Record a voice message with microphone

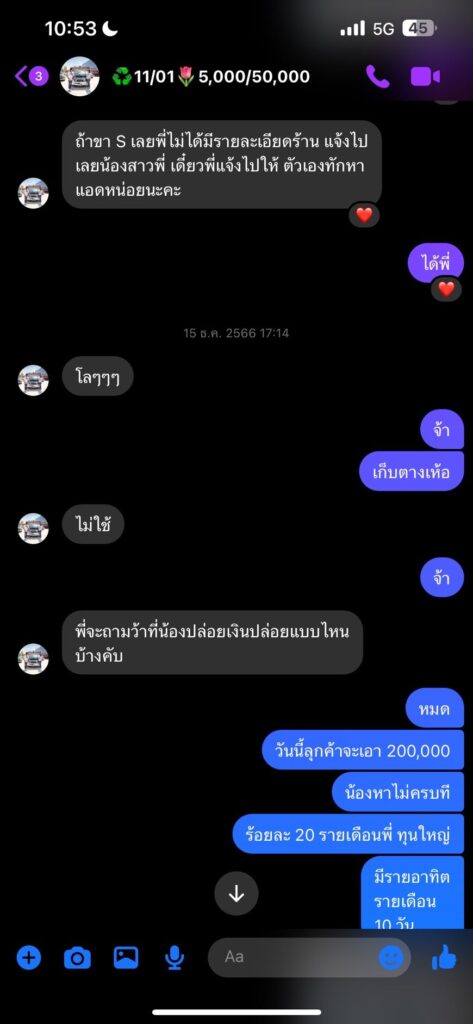pyautogui.click(x=174, y=957)
